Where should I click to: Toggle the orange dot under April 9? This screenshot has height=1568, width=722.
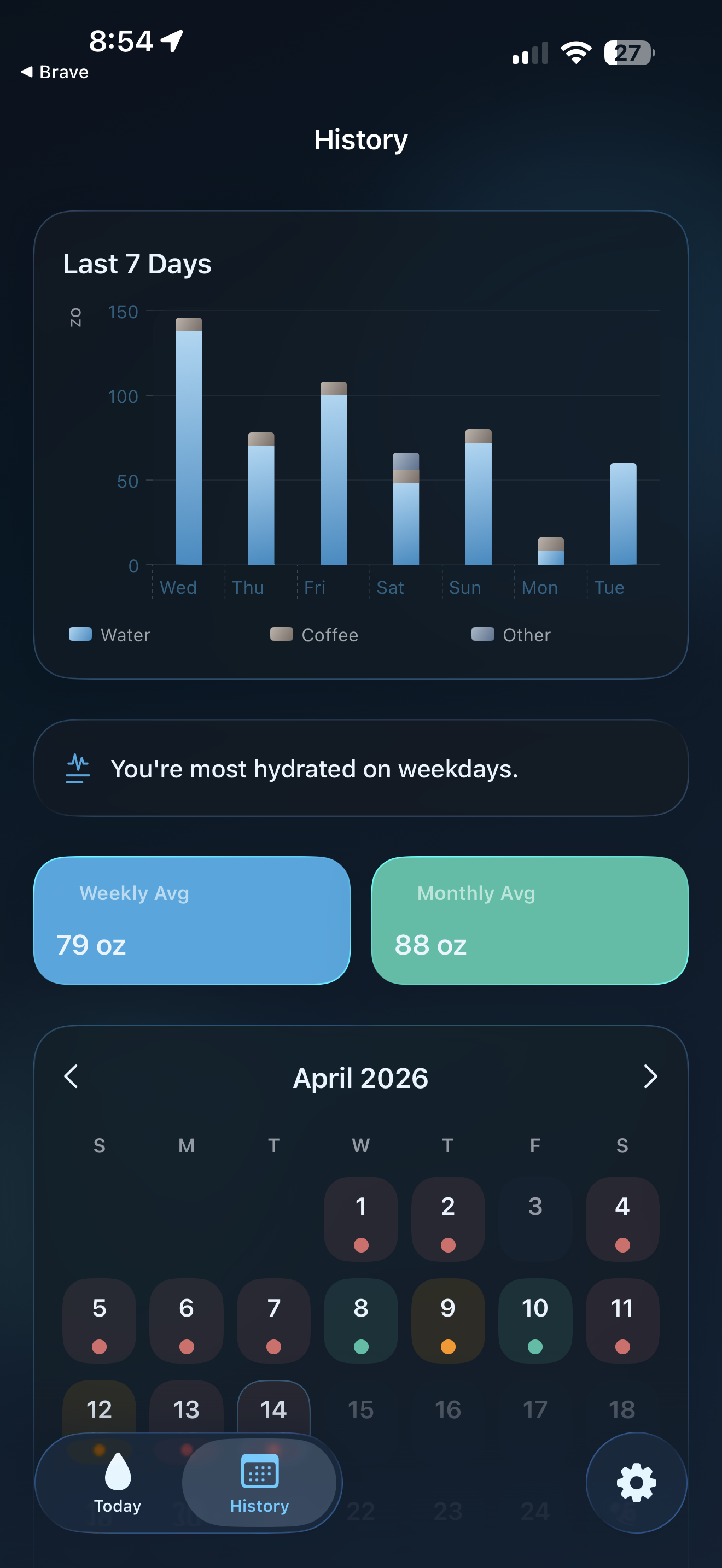point(447,1347)
